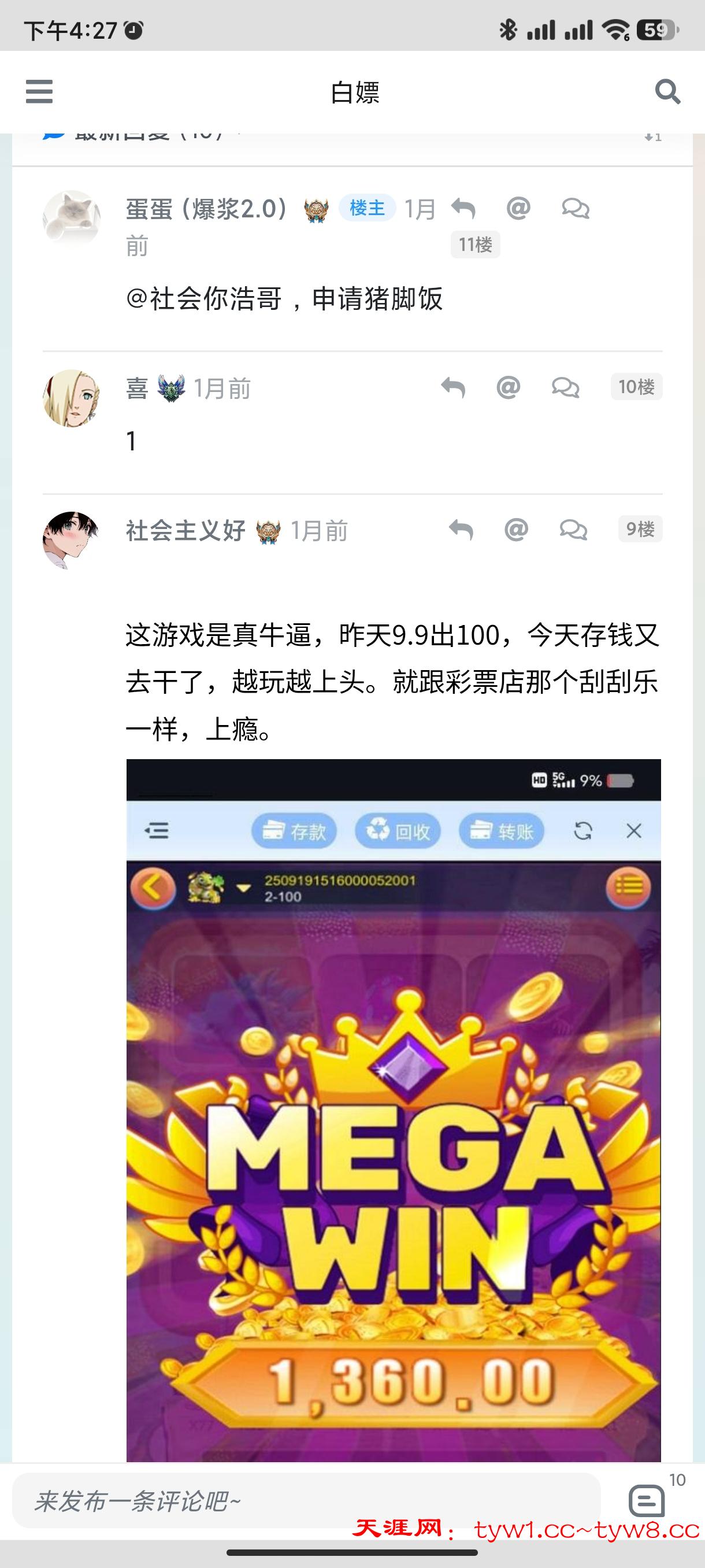
Task: Open username 社会主义好's profile
Action: point(185,531)
